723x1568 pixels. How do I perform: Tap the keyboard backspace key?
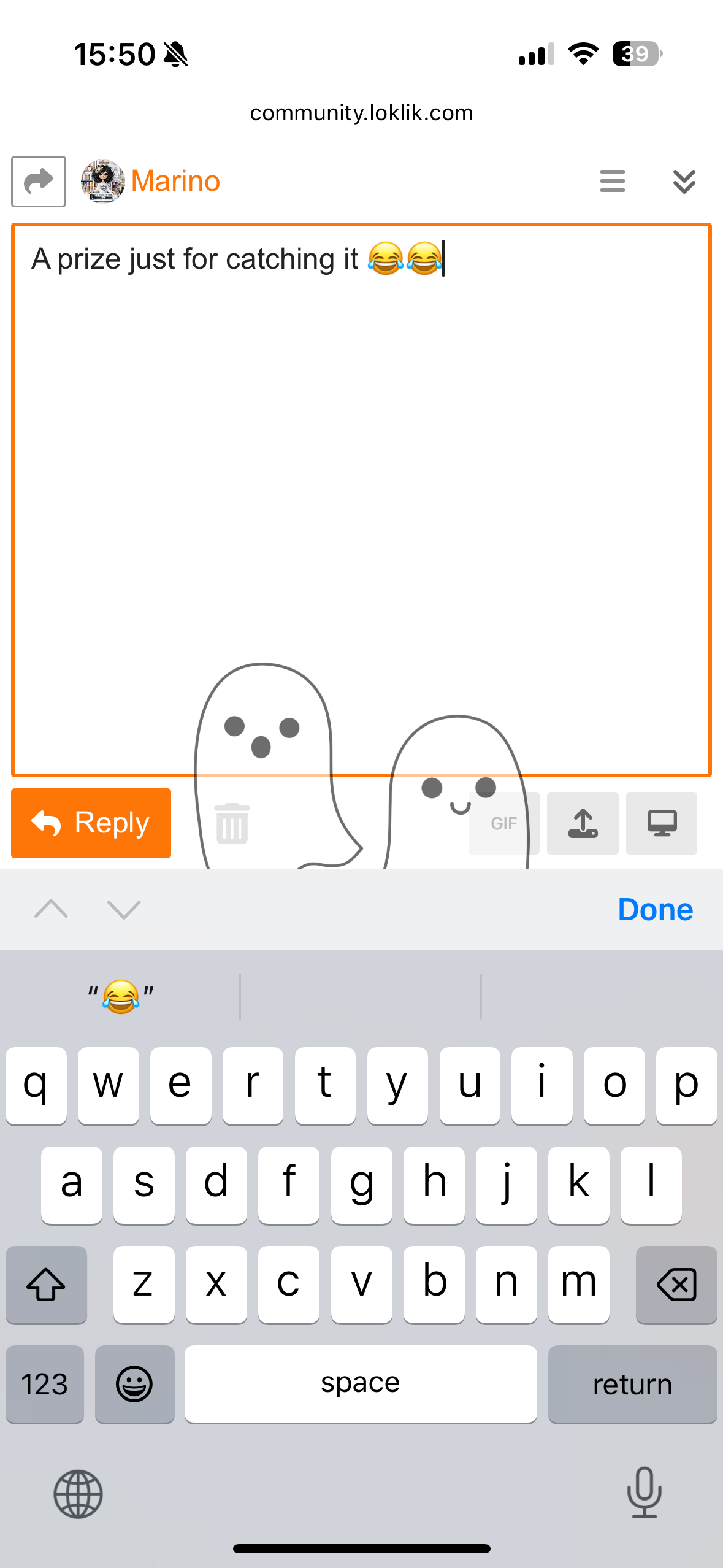point(676,1285)
